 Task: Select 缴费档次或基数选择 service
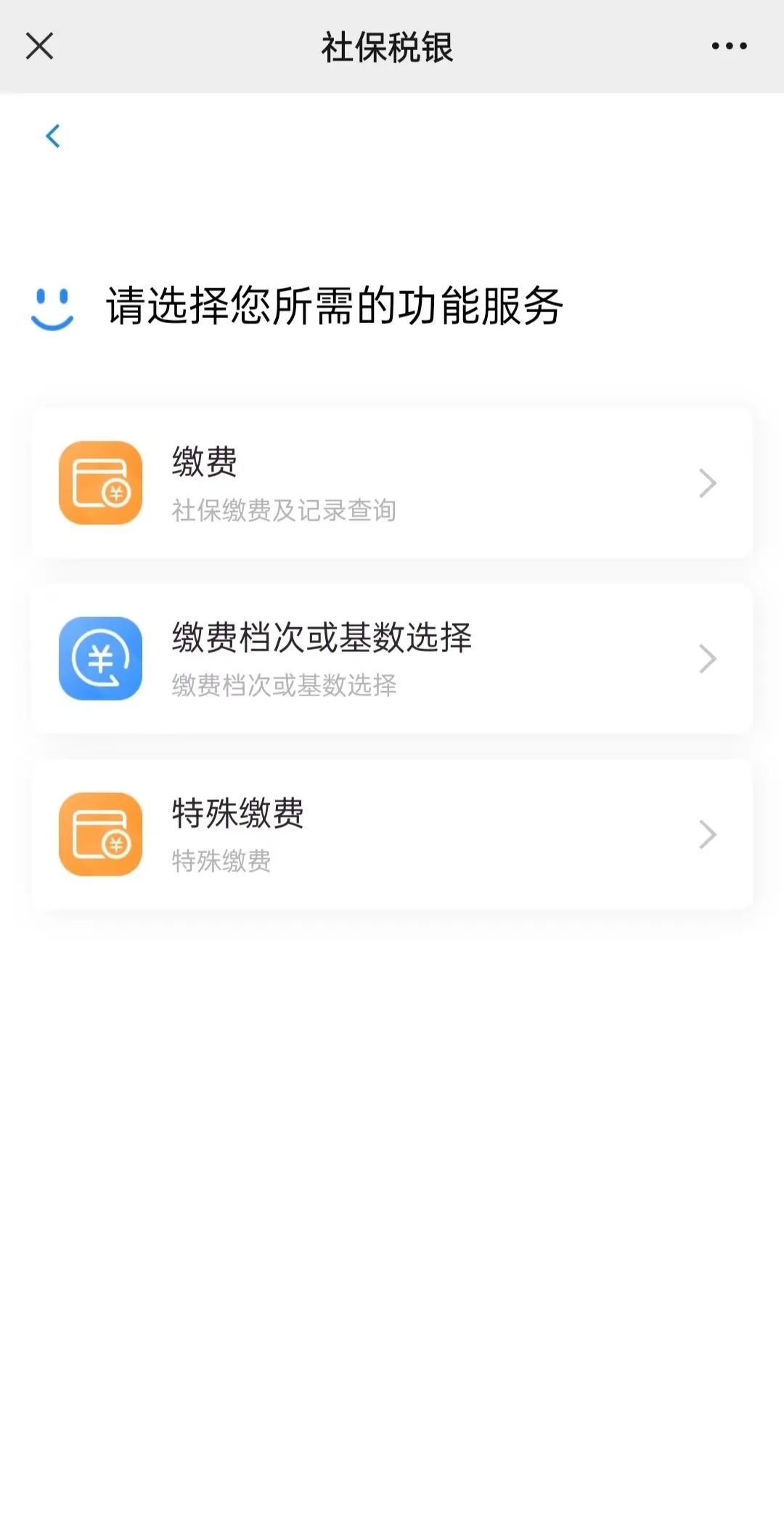coord(392,658)
